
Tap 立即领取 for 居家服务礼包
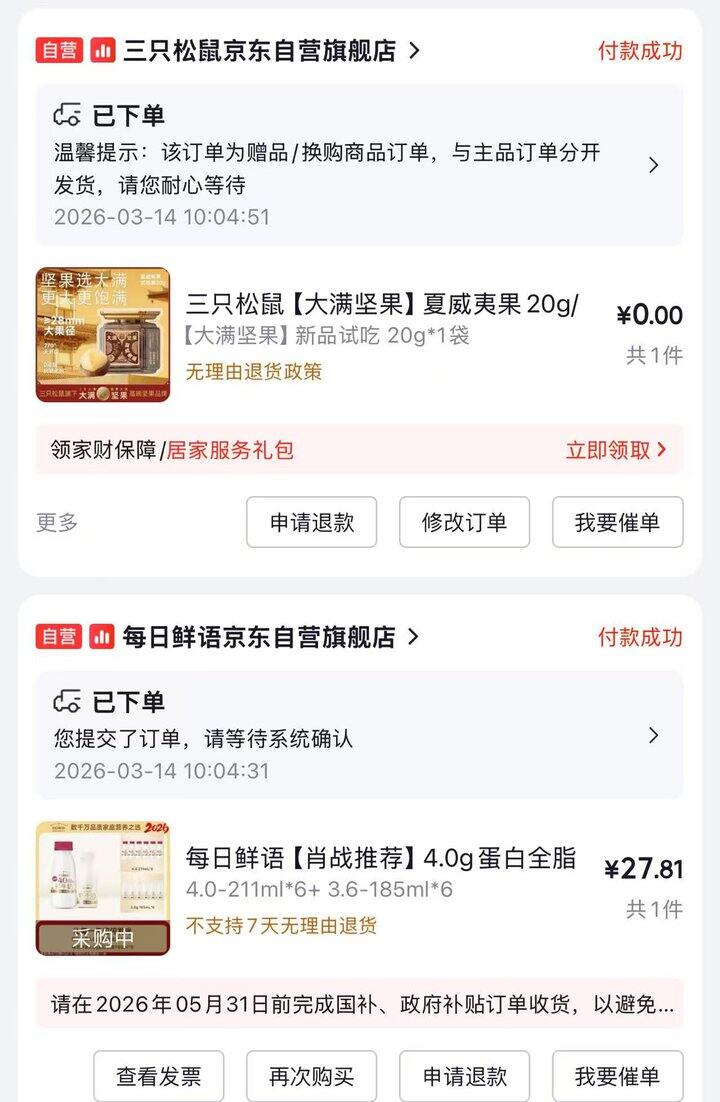point(615,450)
